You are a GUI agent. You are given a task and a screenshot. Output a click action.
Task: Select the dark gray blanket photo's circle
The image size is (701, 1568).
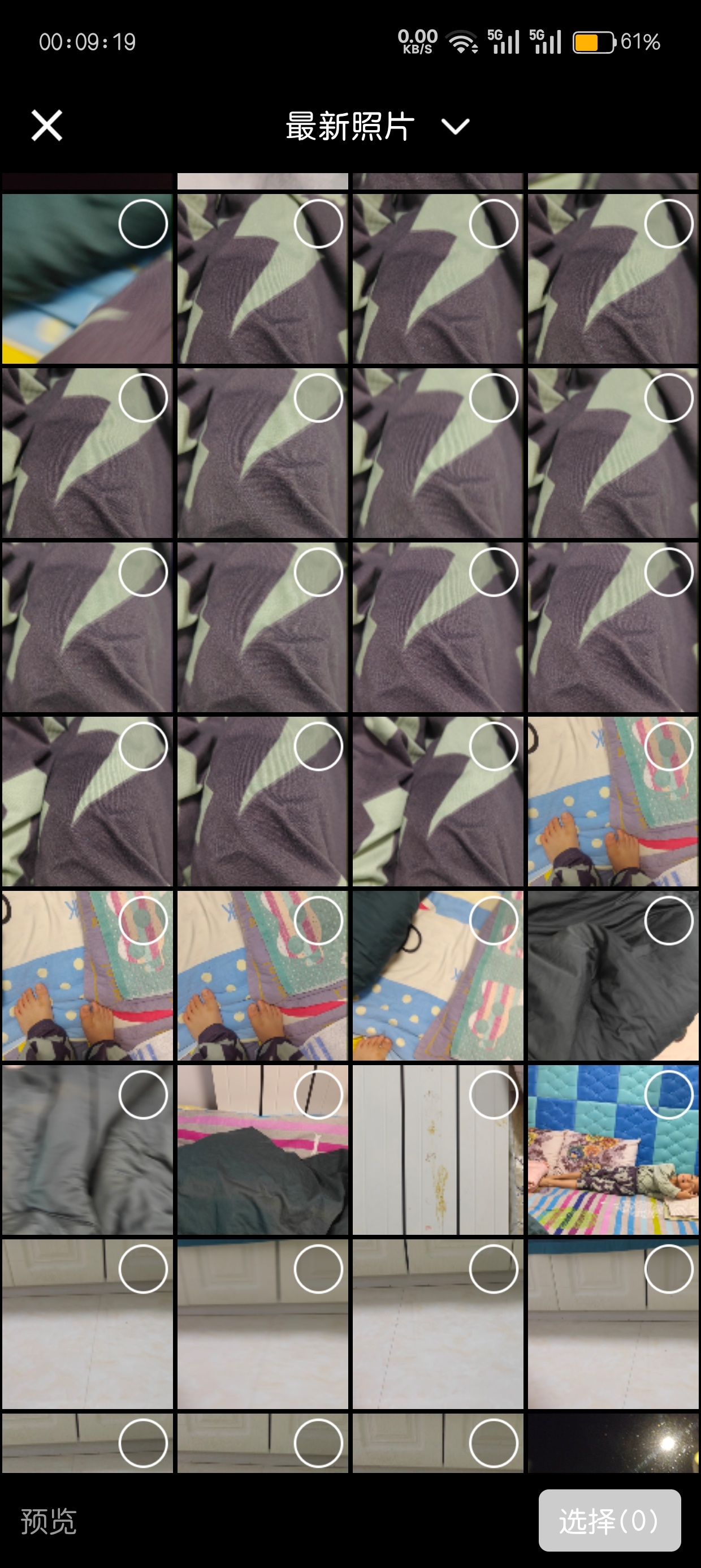point(668,920)
